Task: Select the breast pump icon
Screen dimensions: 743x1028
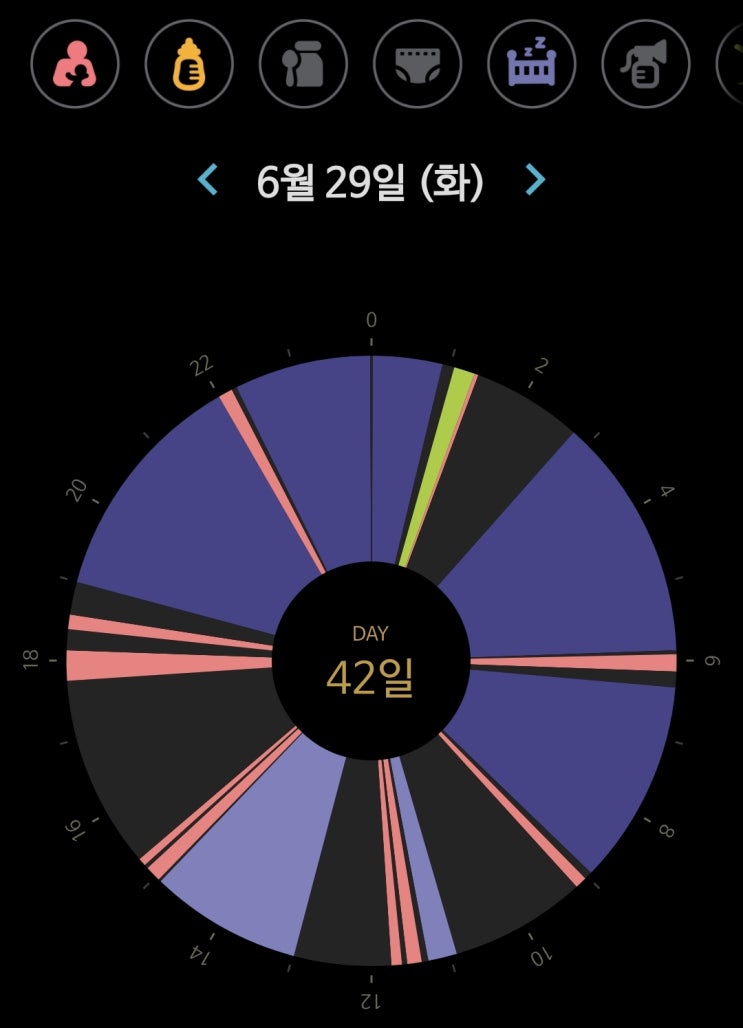Action: point(645,64)
